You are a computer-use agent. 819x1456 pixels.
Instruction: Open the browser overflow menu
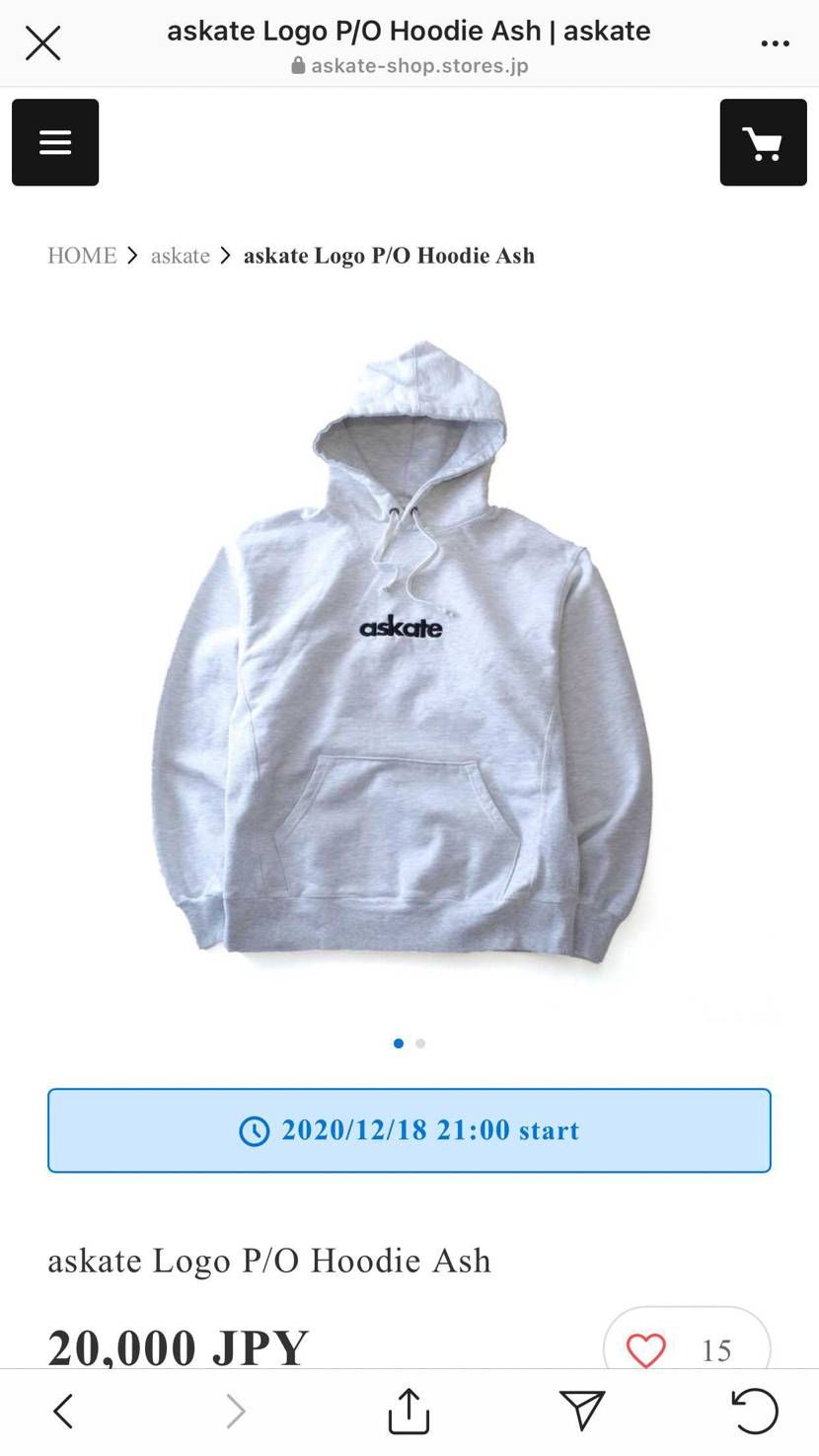(775, 43)
